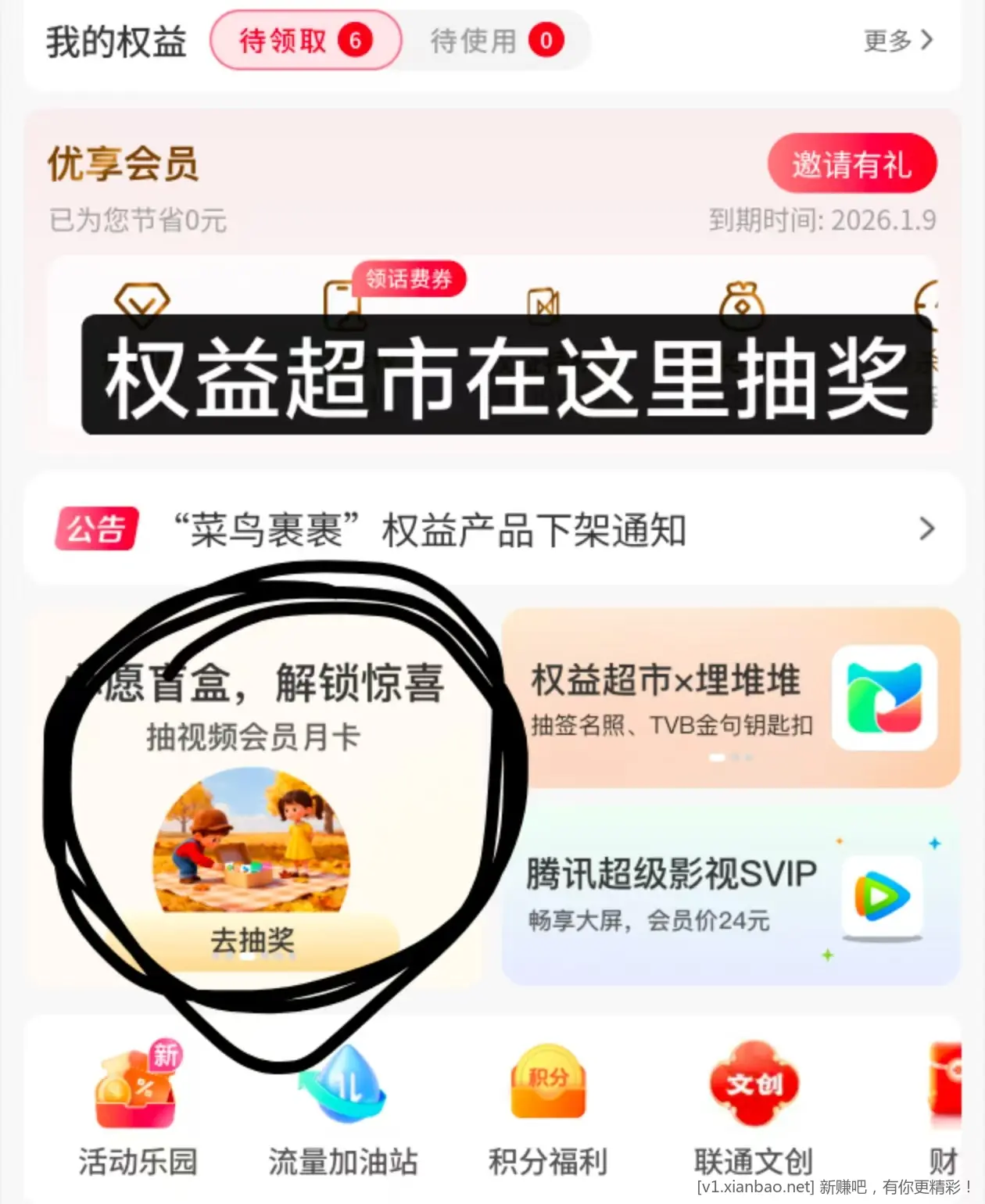This screenshot has width=985, height=1204.
Task: Open the 菜鸟裹裹 下架通知 announcement
Action: [494, 529]
